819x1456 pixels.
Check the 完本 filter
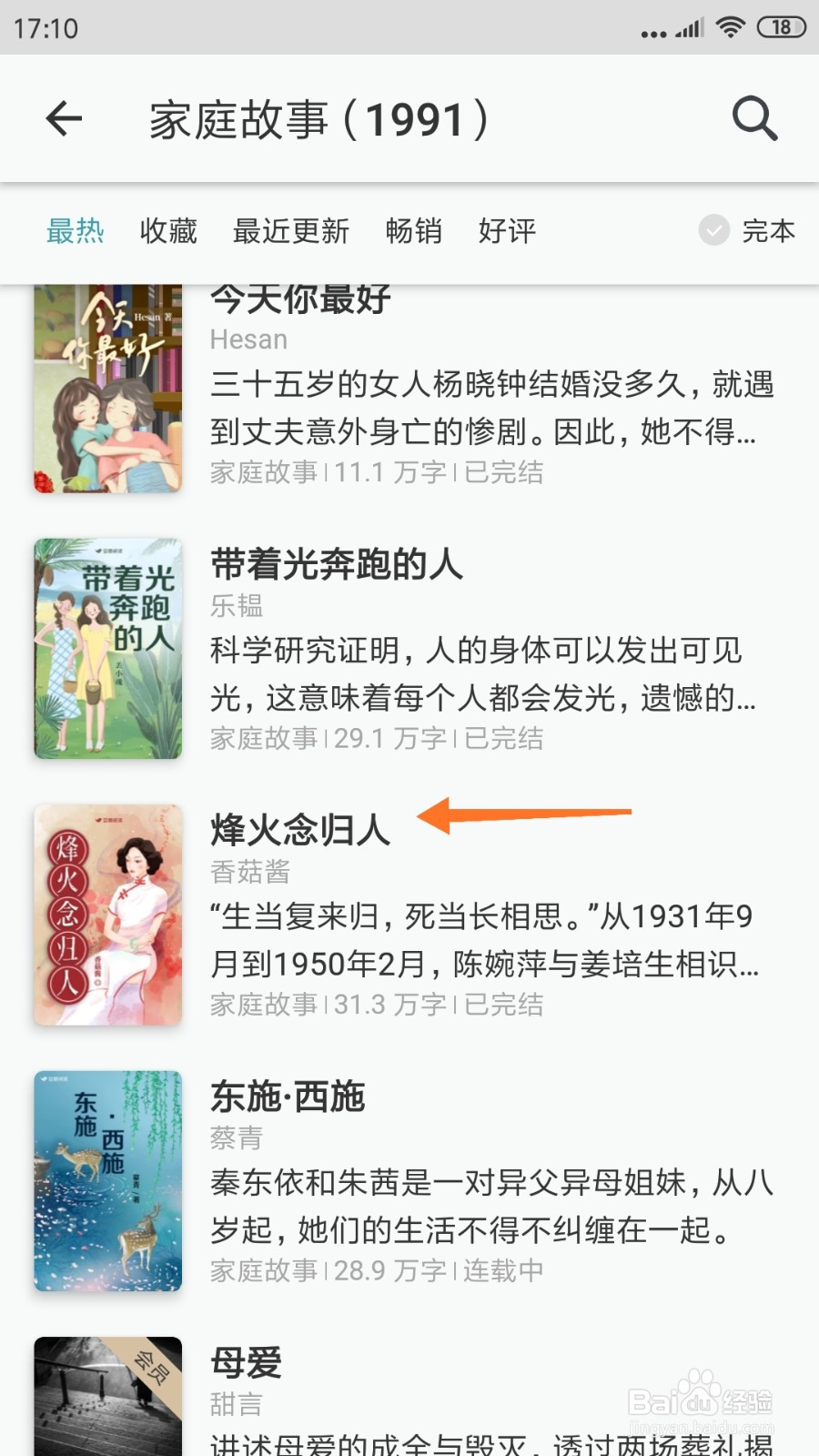748,231
